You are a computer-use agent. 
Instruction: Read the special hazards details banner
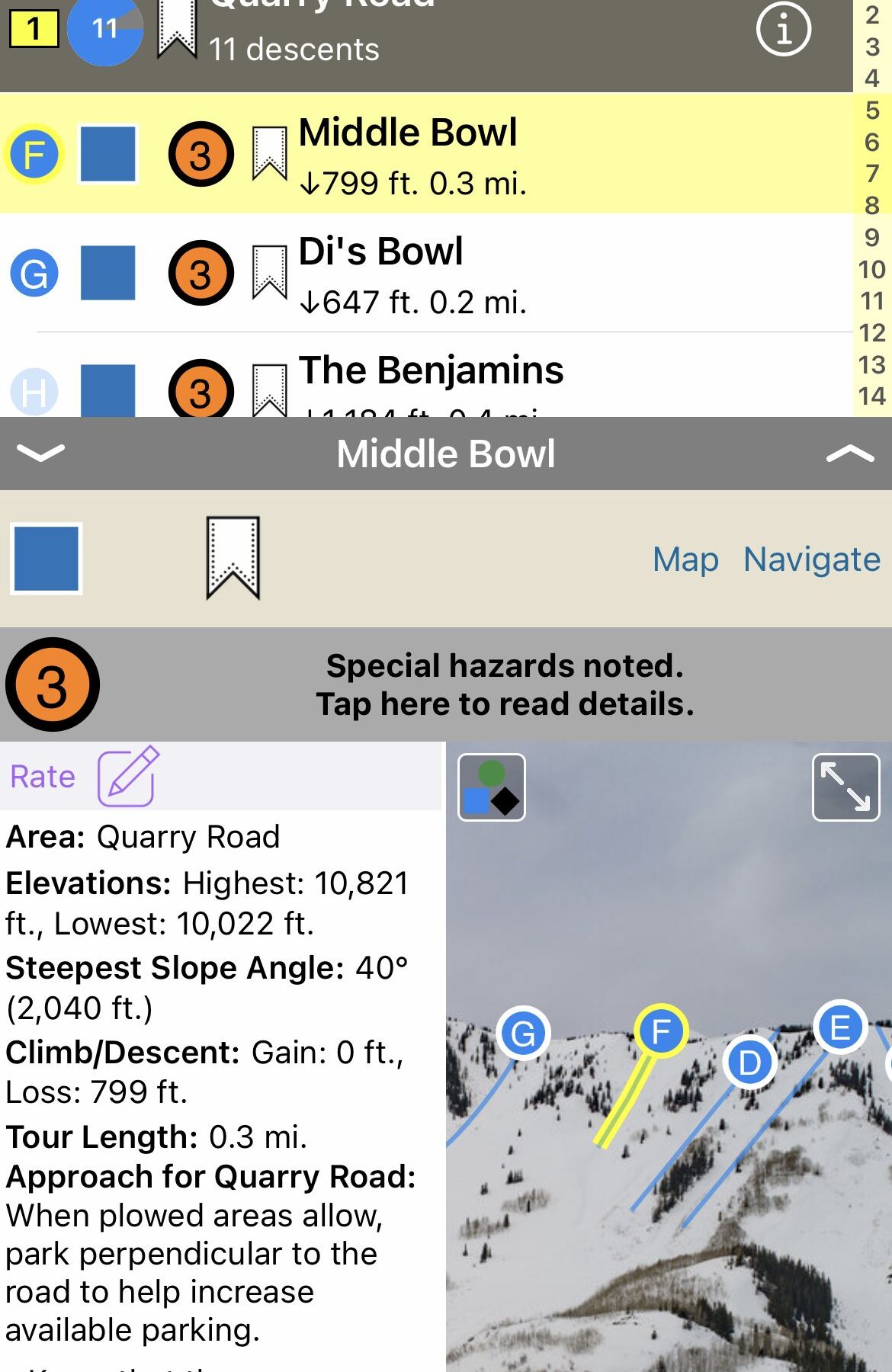tap(503, 684)
